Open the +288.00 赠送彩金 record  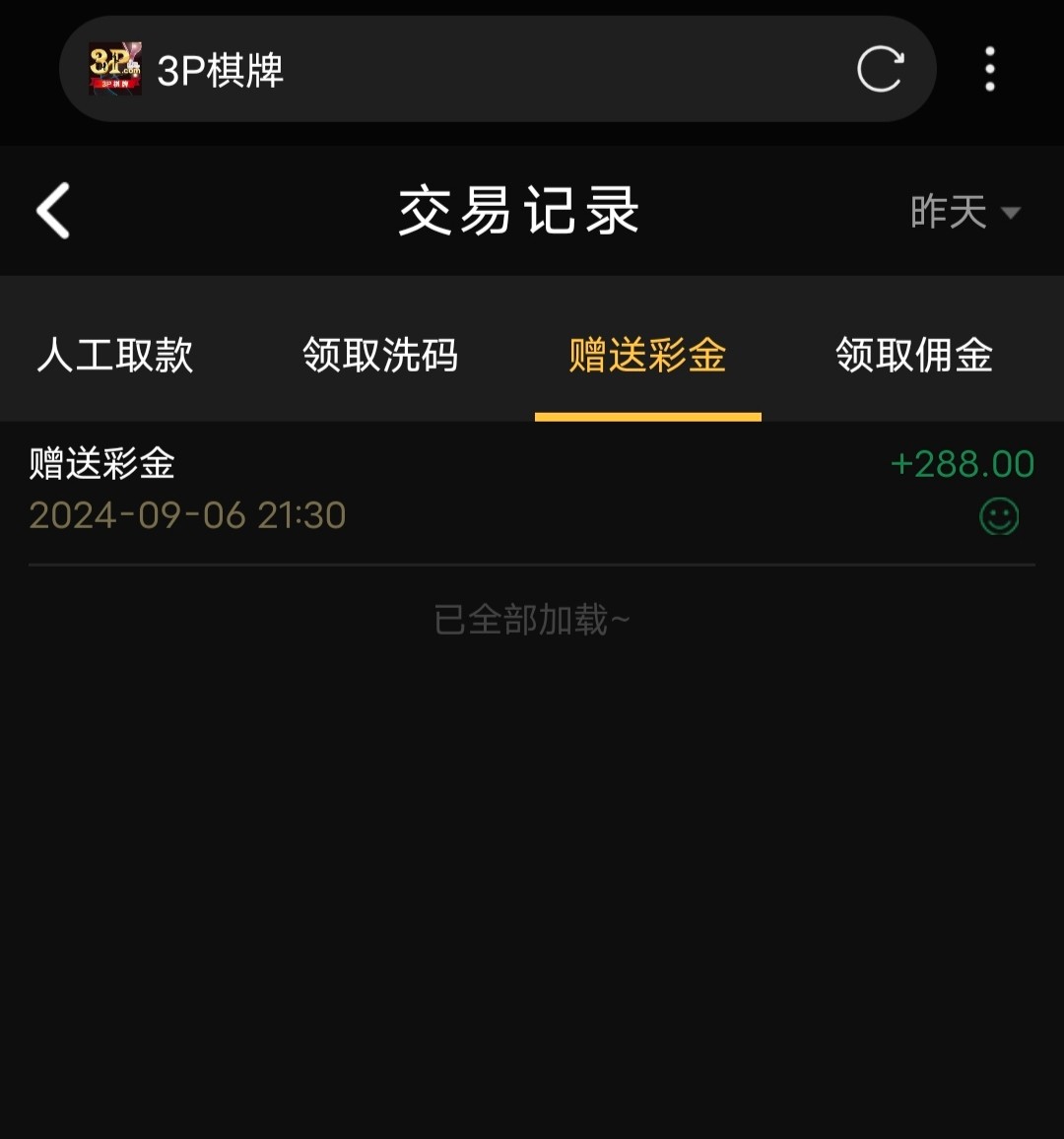coord(532,490)
